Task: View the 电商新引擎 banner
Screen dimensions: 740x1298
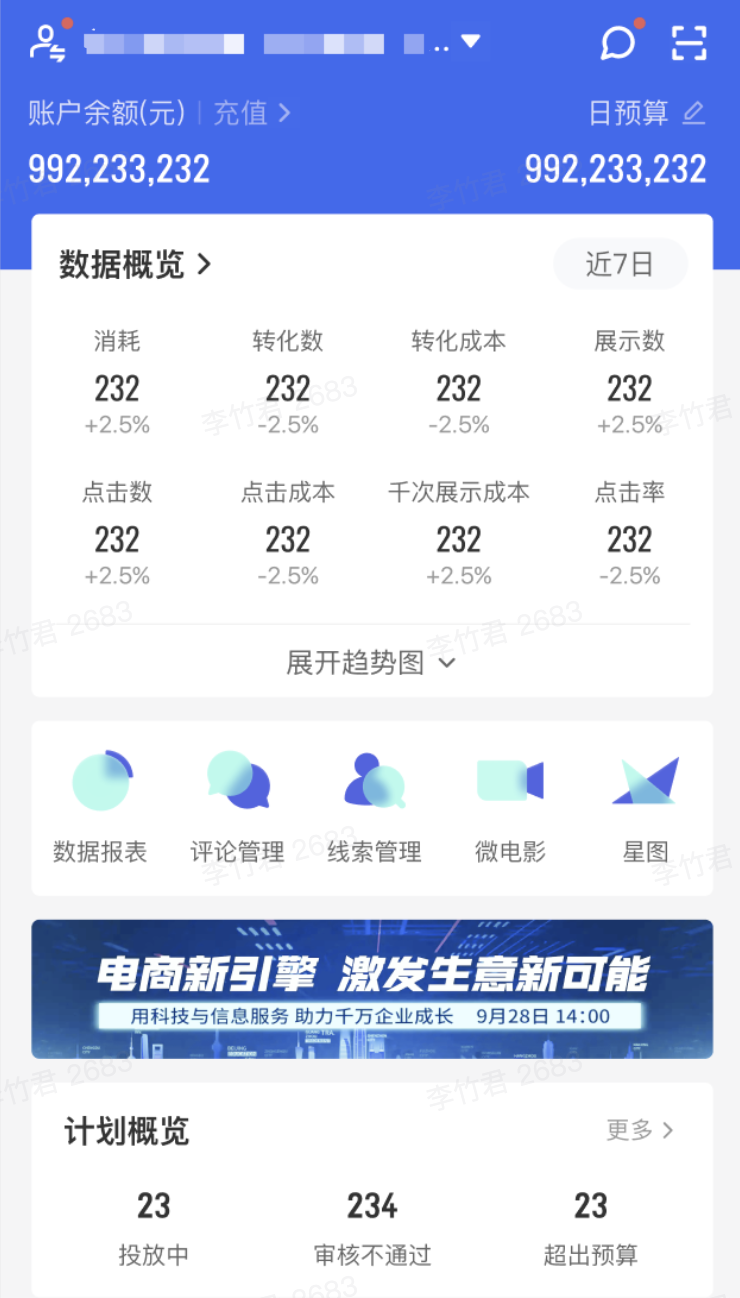Action: click(x=372, y=989)
